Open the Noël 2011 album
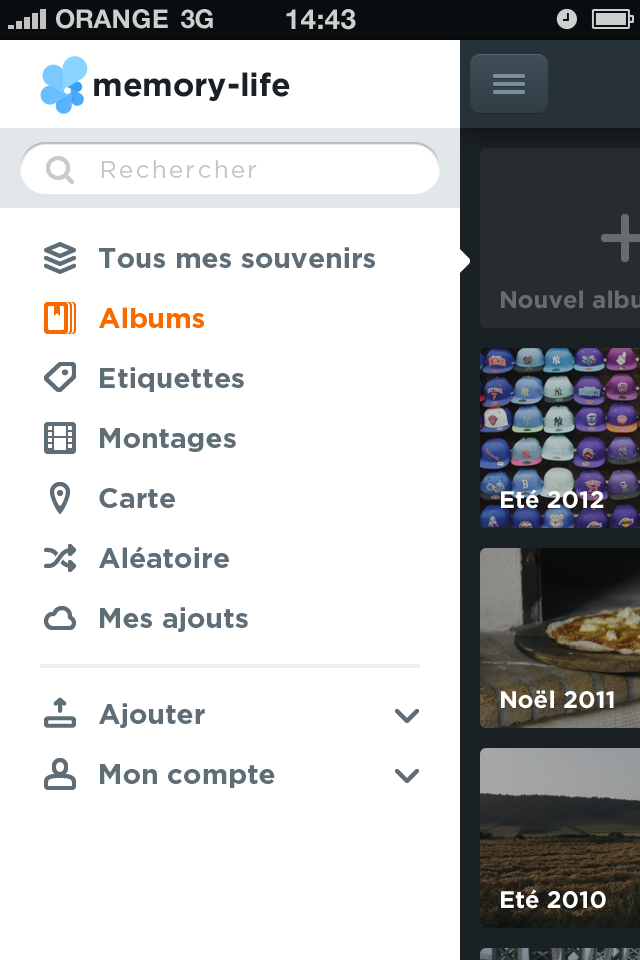Screen dimensions: 640x960 pyautogui.click(x=560, y=638)
